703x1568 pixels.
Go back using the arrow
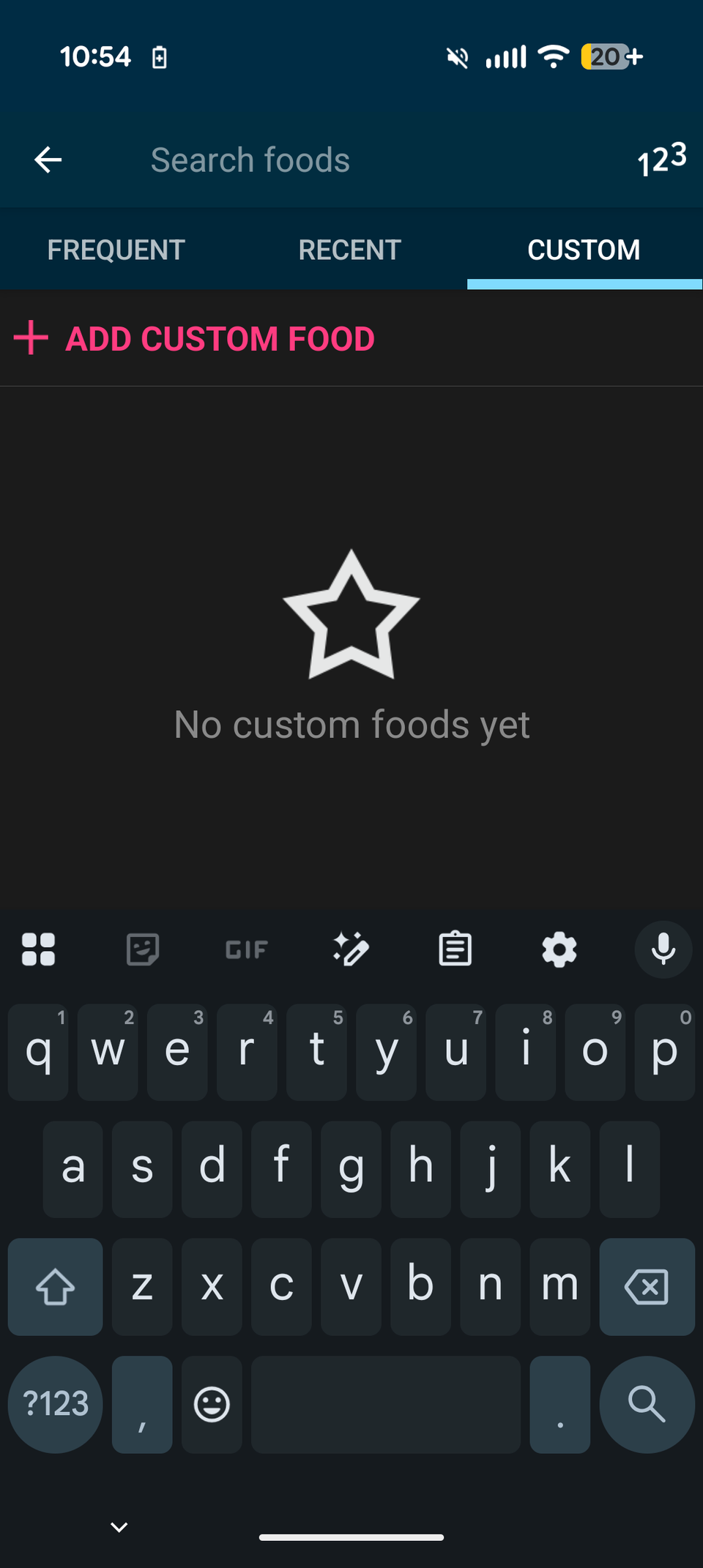click(47, 160)
